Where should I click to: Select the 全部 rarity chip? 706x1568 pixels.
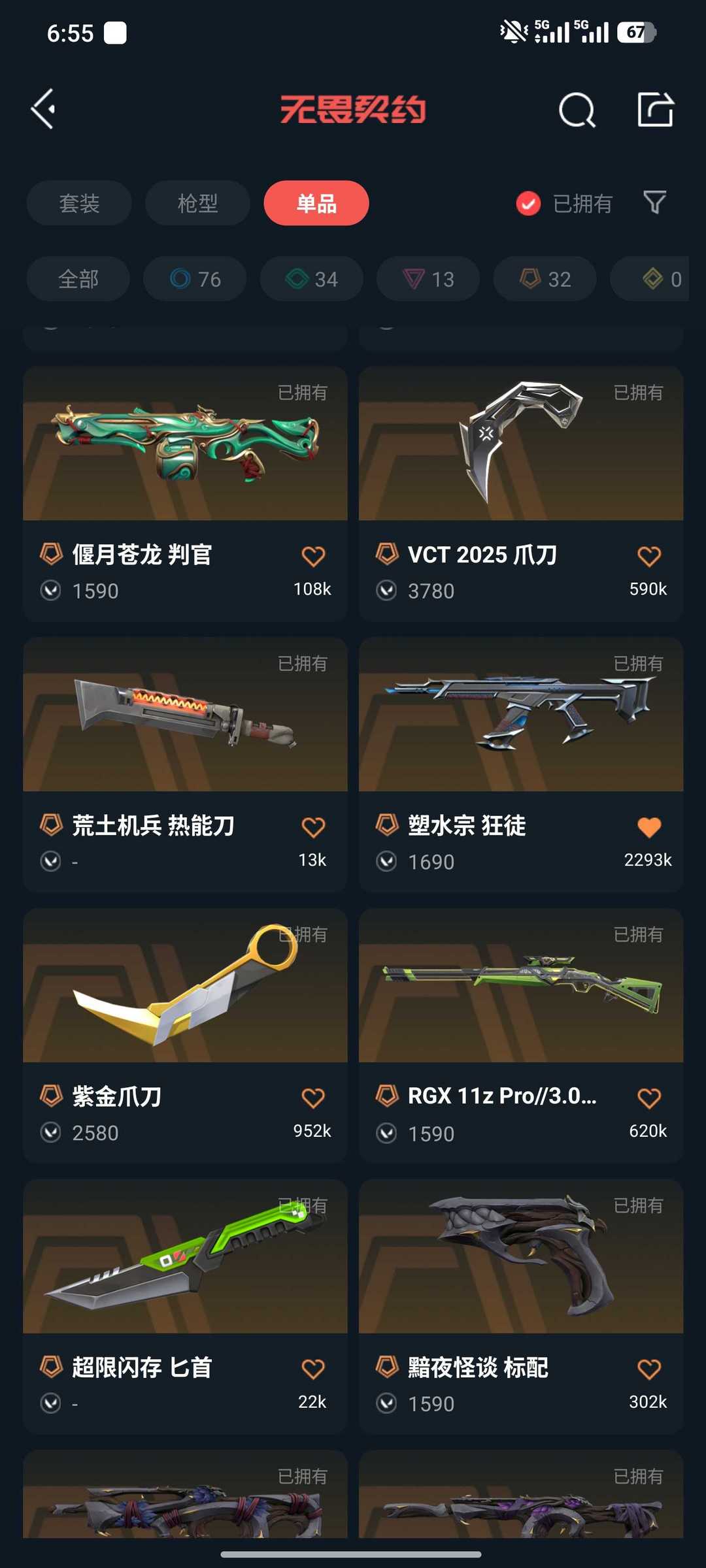pos(78,279)
